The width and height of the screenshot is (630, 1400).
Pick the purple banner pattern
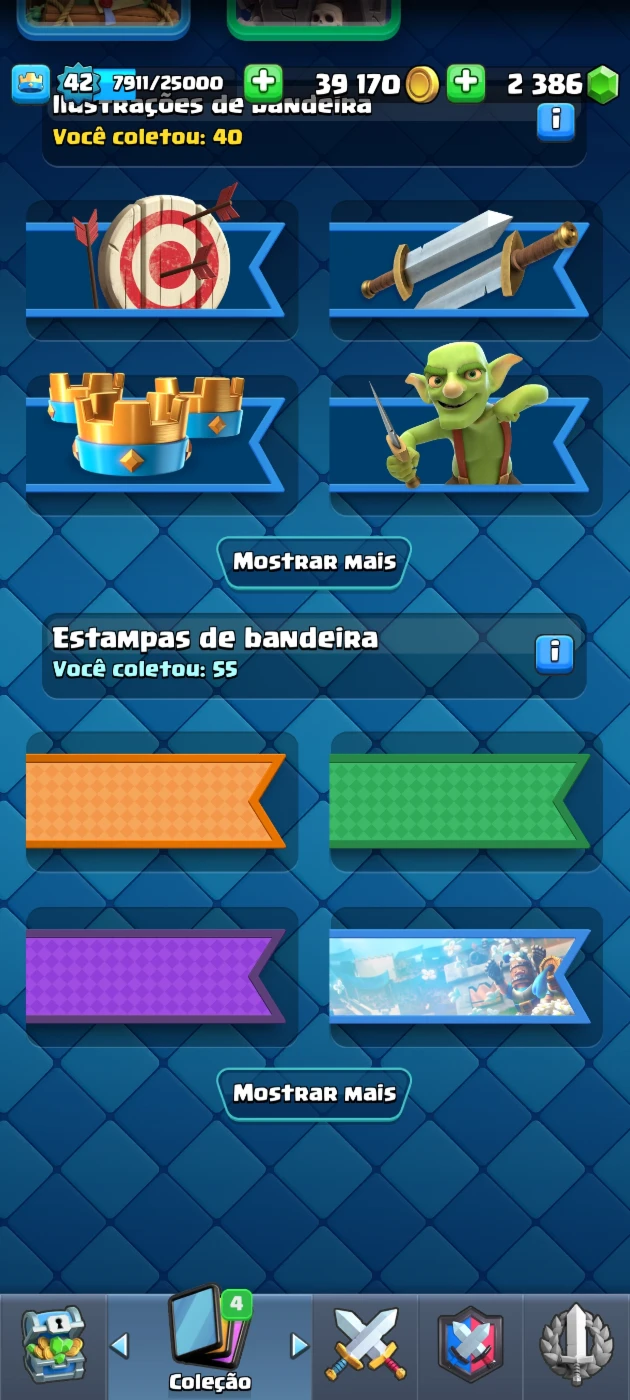pos(160,976)
